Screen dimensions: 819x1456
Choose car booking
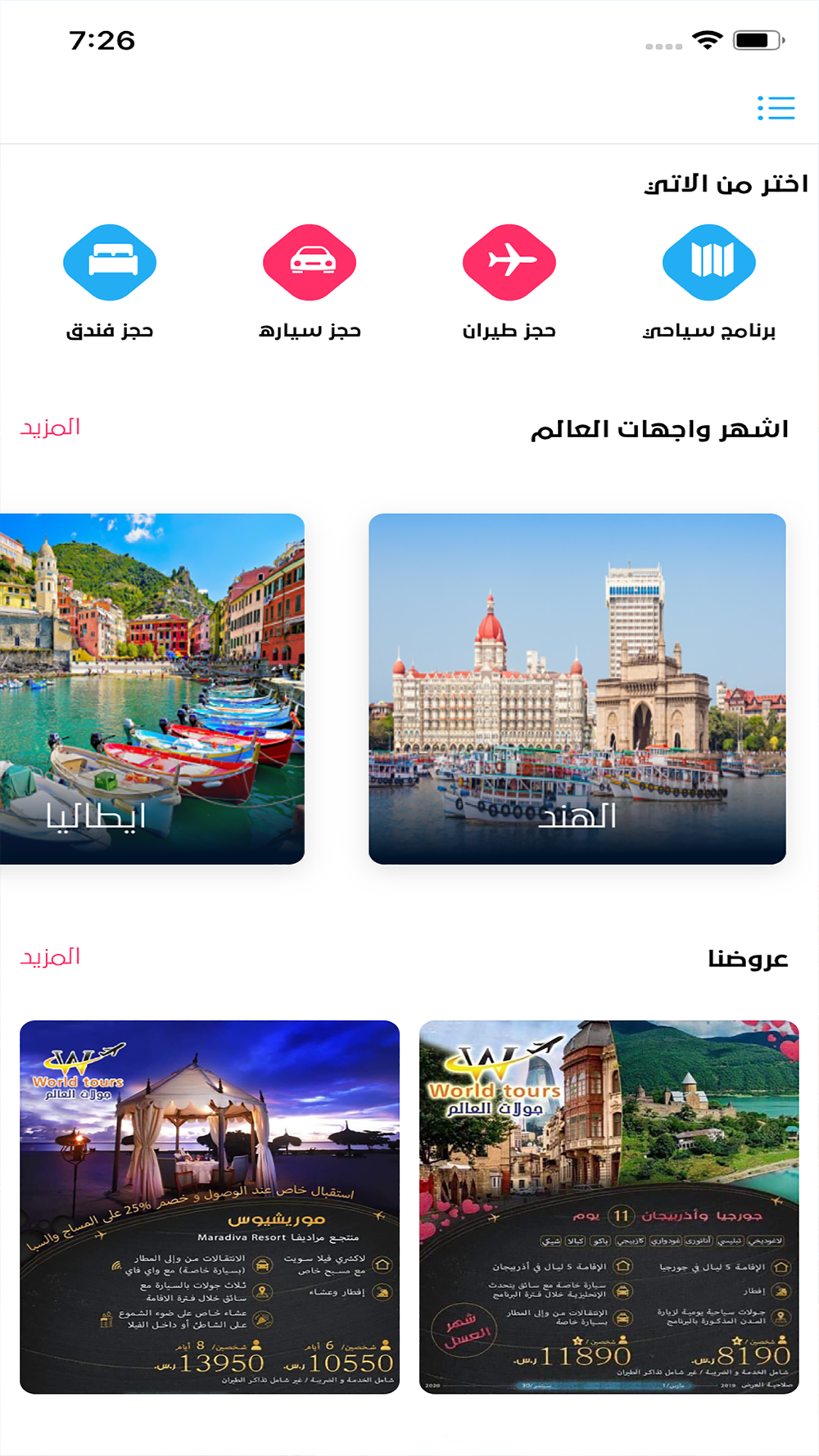[x=310, y=262]
